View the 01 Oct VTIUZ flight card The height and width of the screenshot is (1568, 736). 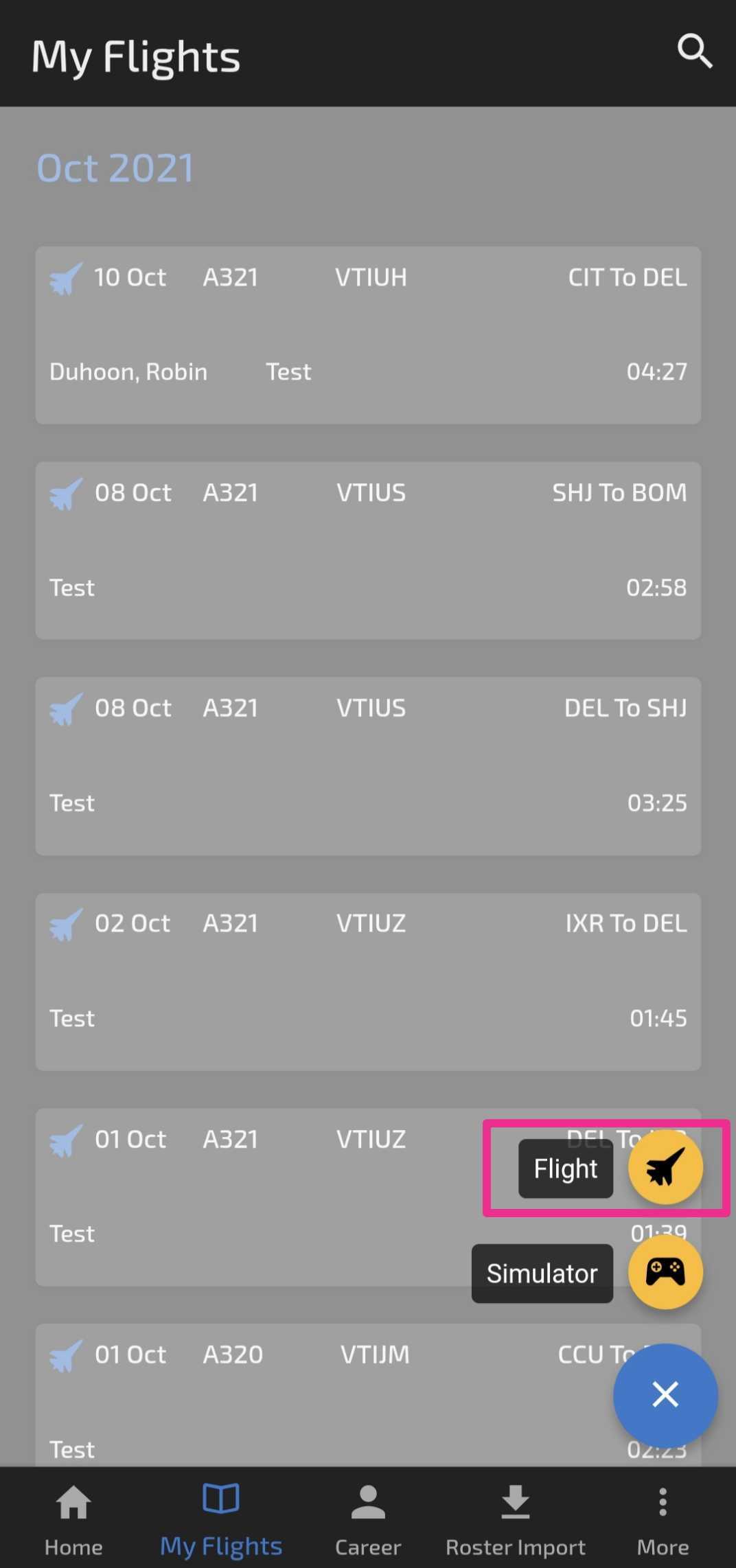261,1197
